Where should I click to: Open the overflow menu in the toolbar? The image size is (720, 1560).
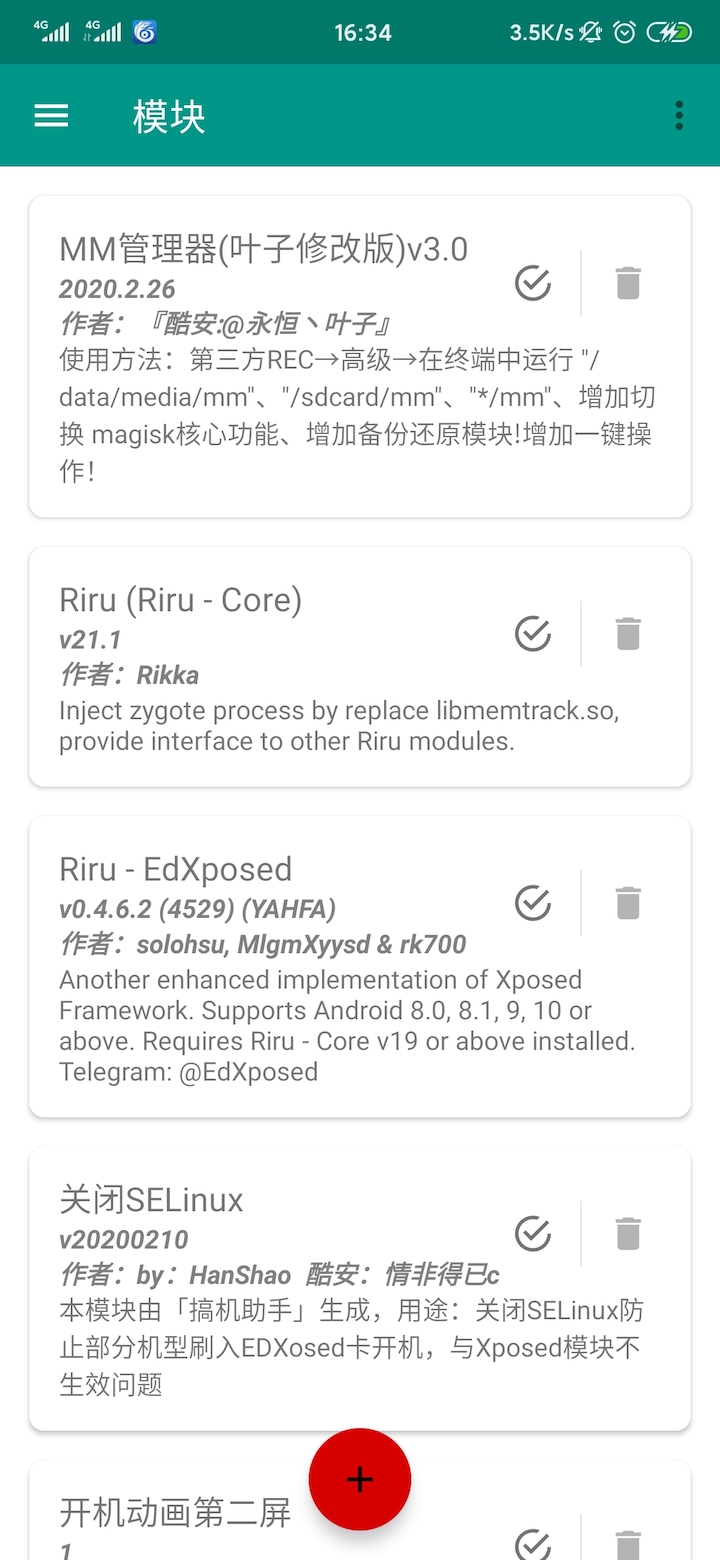click(x=679, y=116)
